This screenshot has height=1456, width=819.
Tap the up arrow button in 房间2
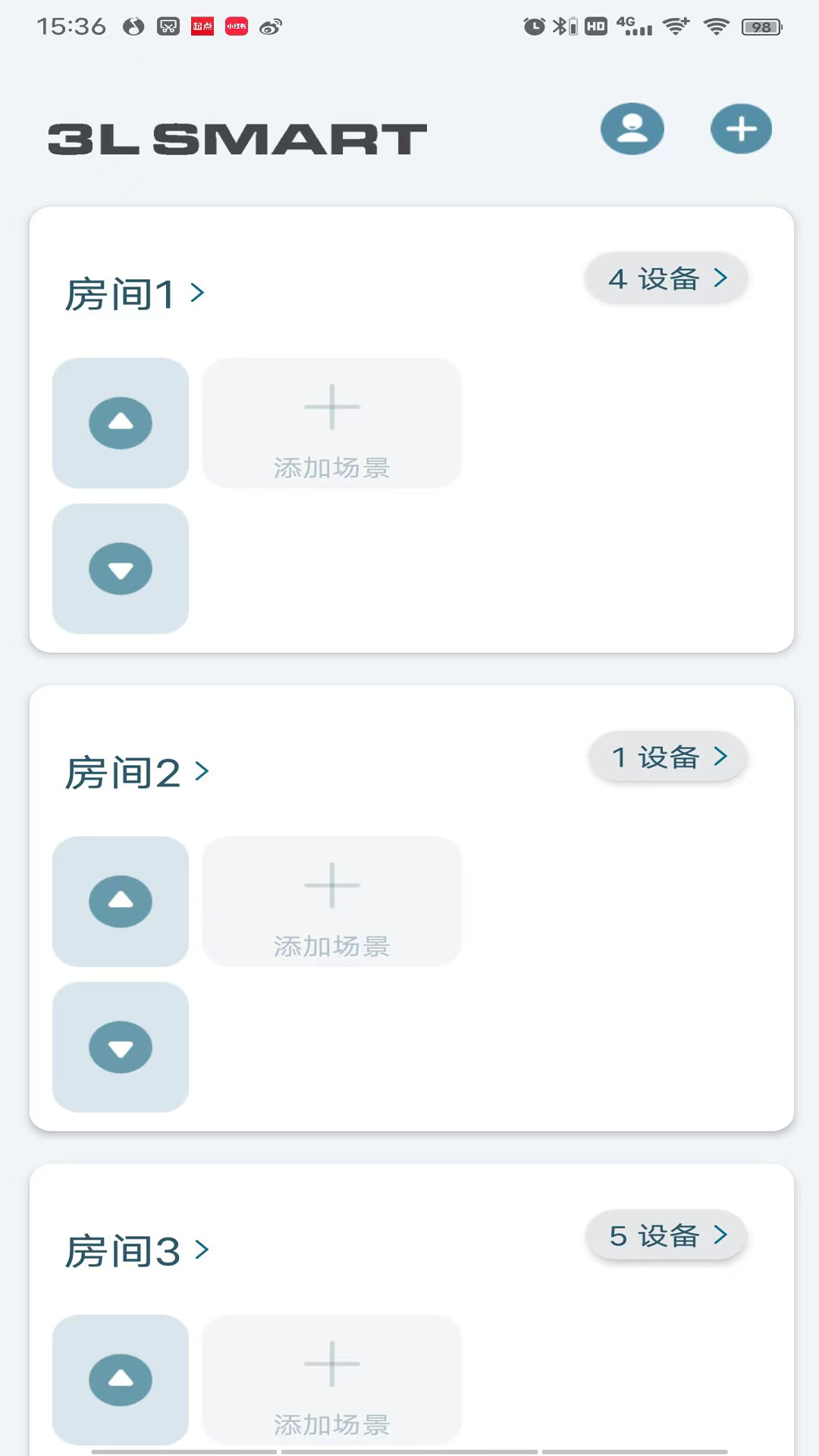pos(121,902)
